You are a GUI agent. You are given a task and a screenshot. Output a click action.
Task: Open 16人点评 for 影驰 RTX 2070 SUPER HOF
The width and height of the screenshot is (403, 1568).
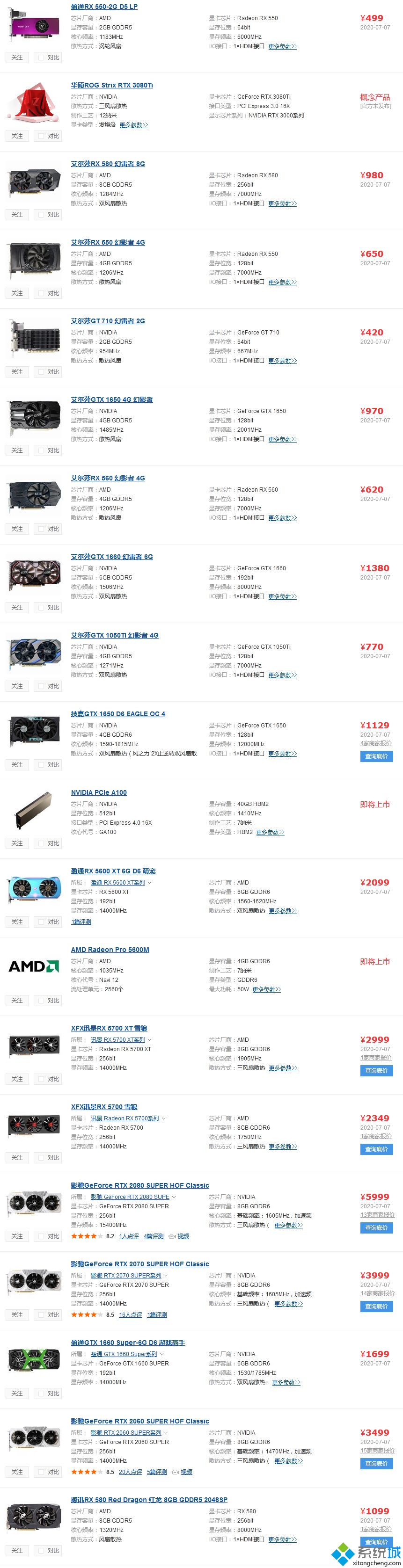tap(130, 1315)
